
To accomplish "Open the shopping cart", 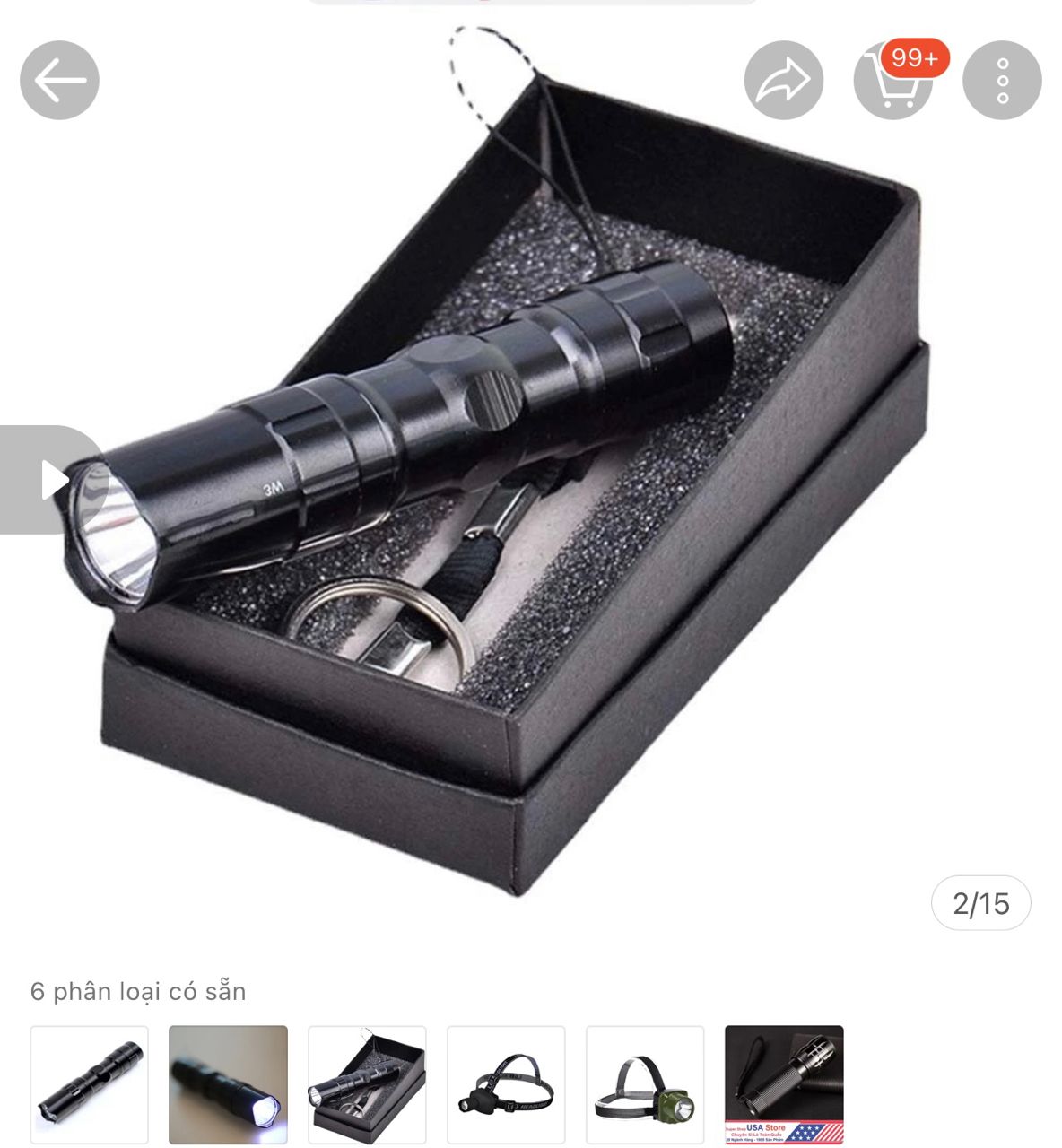I will (x=892, y=80).
